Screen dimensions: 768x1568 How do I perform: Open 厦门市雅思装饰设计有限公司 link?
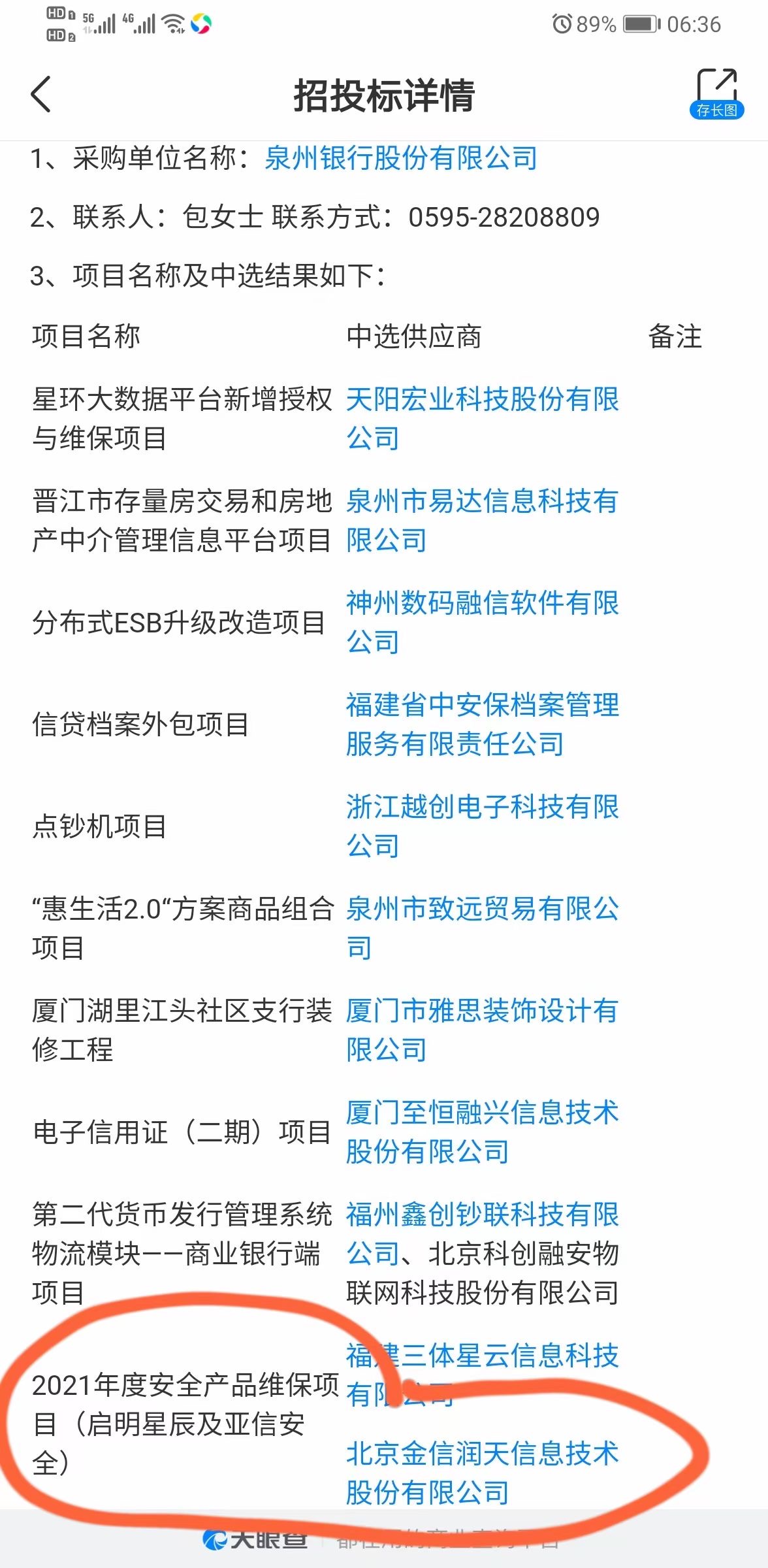pyautogui.click(x=483, y=1030)
